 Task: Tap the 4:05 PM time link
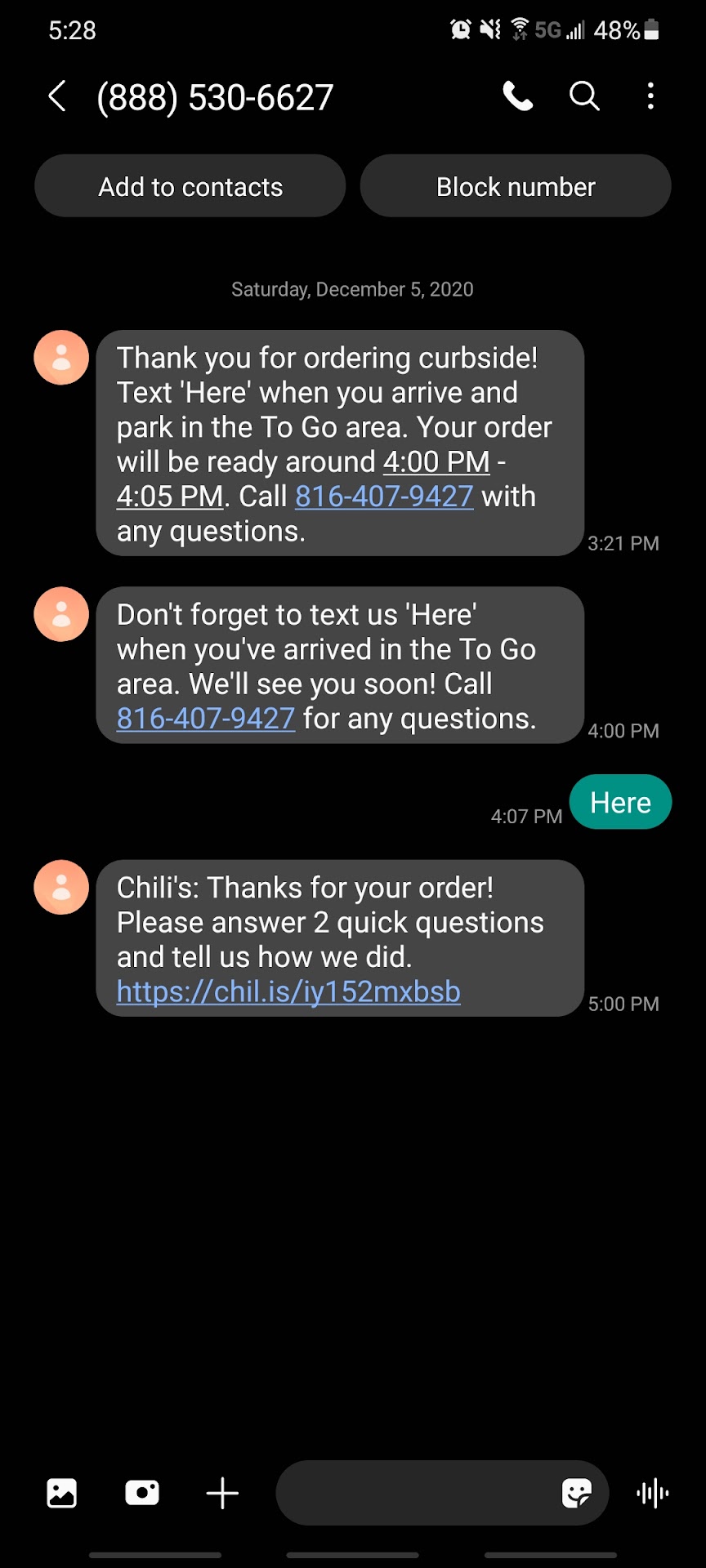point(170,497)
